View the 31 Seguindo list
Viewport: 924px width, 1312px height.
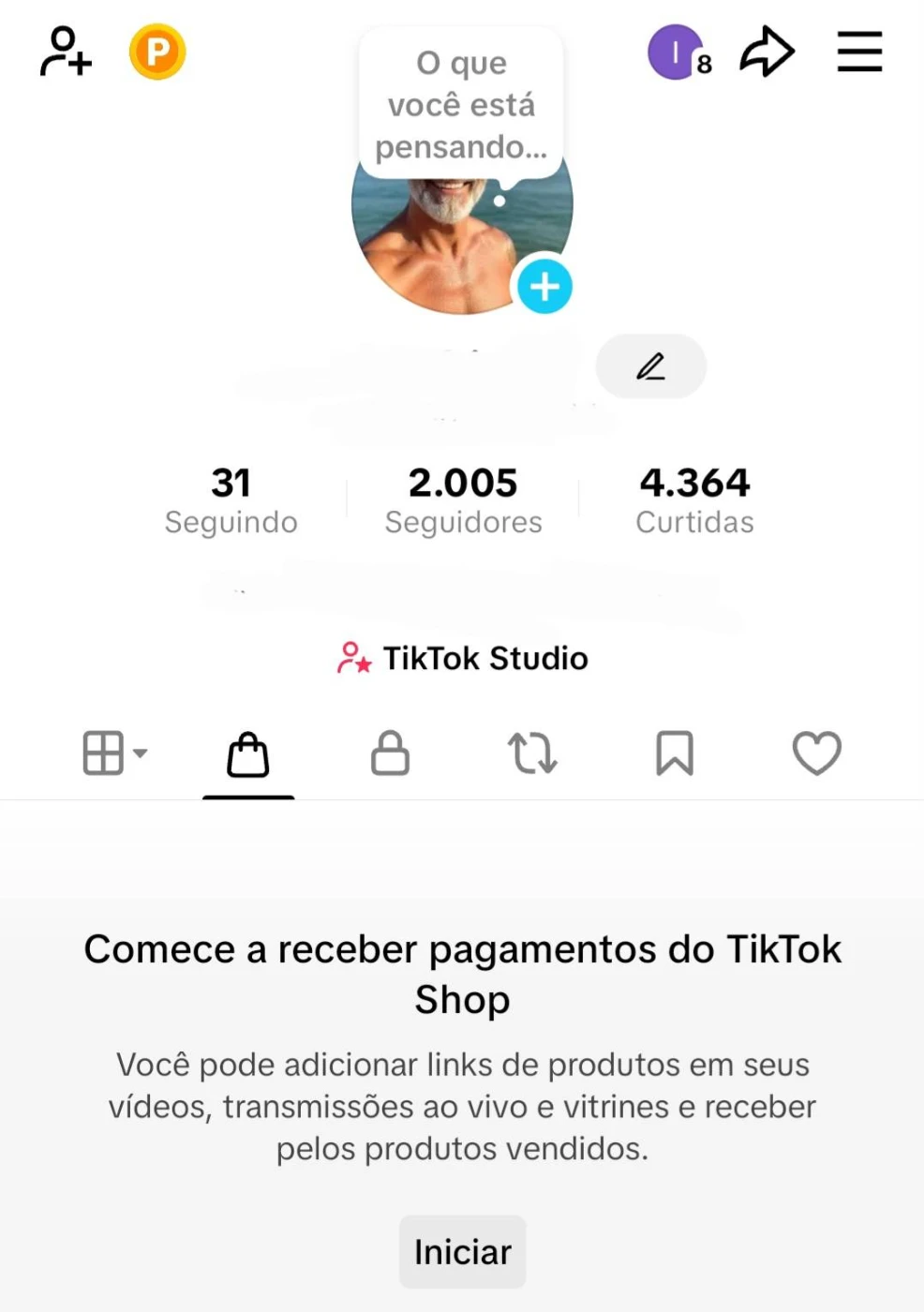(x=231, y=501)
